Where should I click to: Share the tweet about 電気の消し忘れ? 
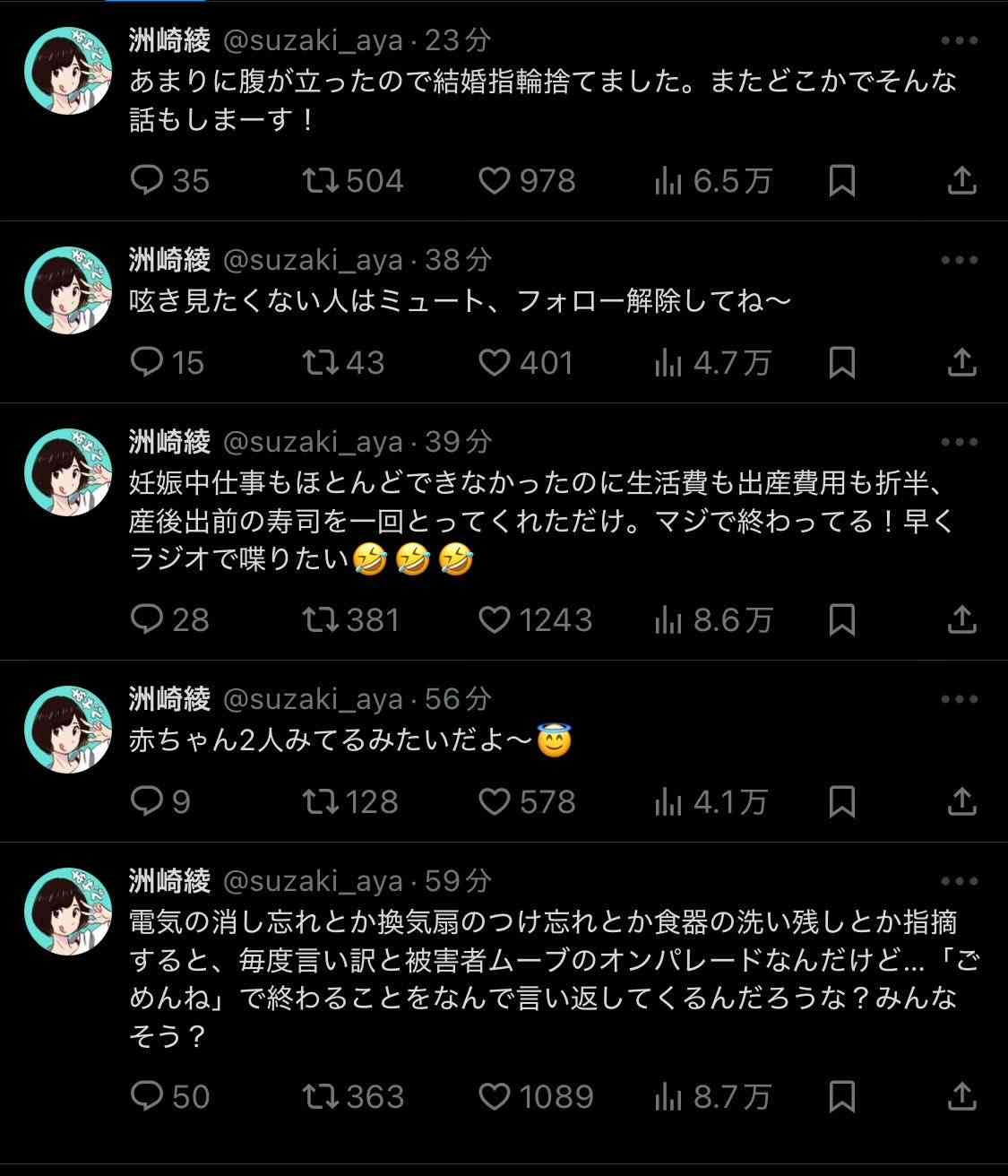pyautogui.click(x=961, y=1096)
